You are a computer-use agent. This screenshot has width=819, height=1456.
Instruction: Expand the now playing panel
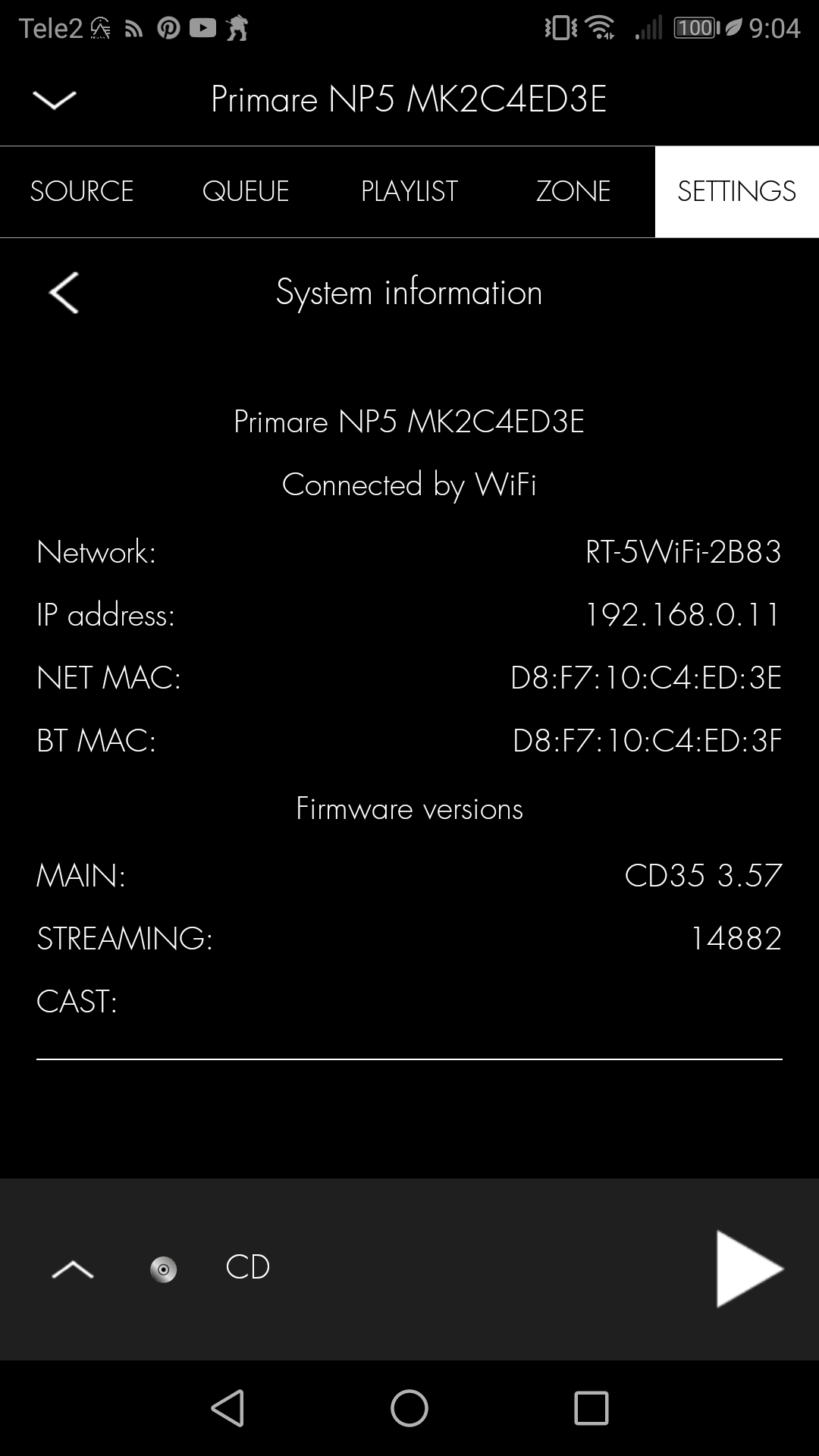(73, 1269)
